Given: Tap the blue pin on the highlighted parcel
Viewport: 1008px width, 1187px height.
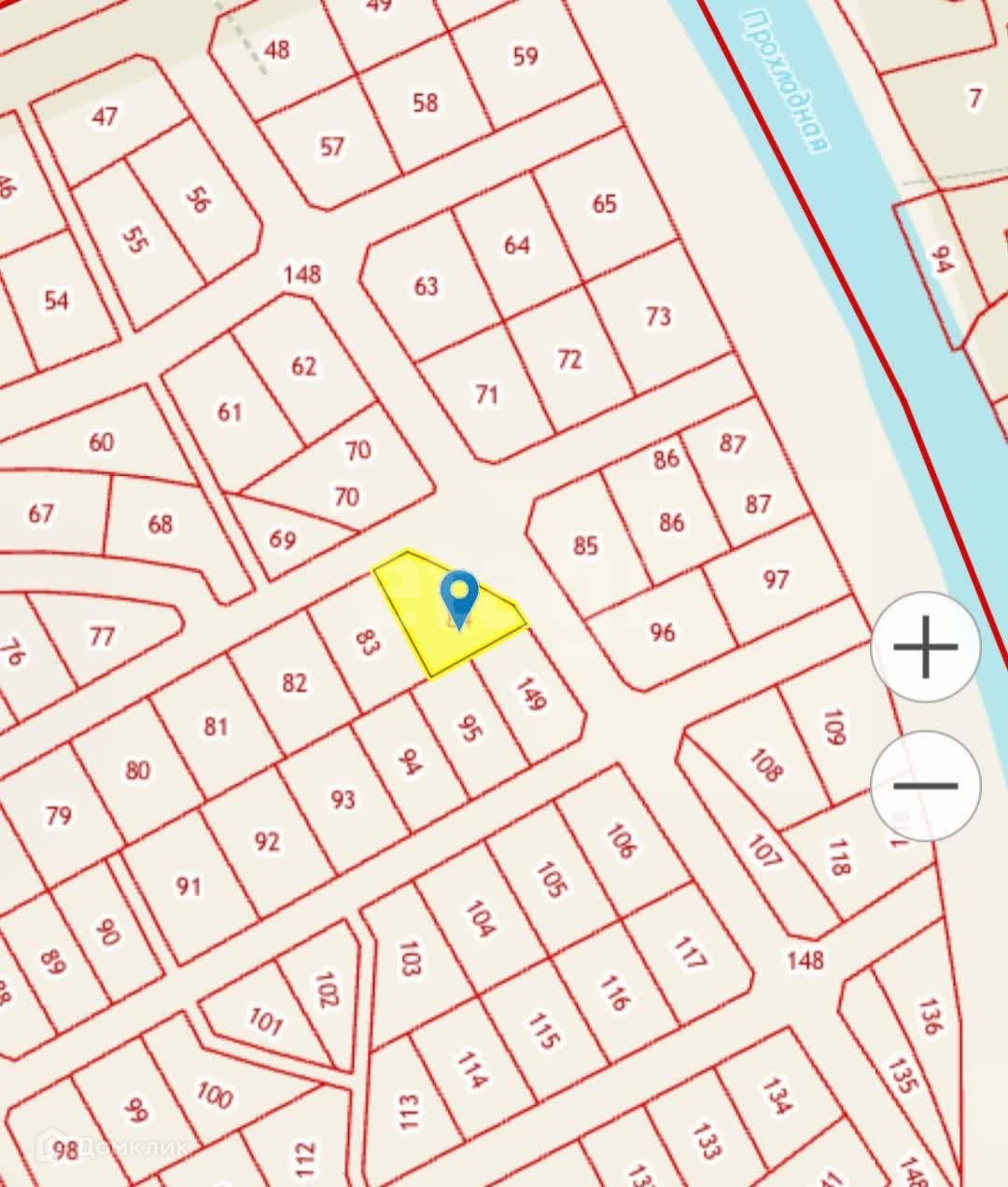Looking at the screenshot, I should pos(458,595).
